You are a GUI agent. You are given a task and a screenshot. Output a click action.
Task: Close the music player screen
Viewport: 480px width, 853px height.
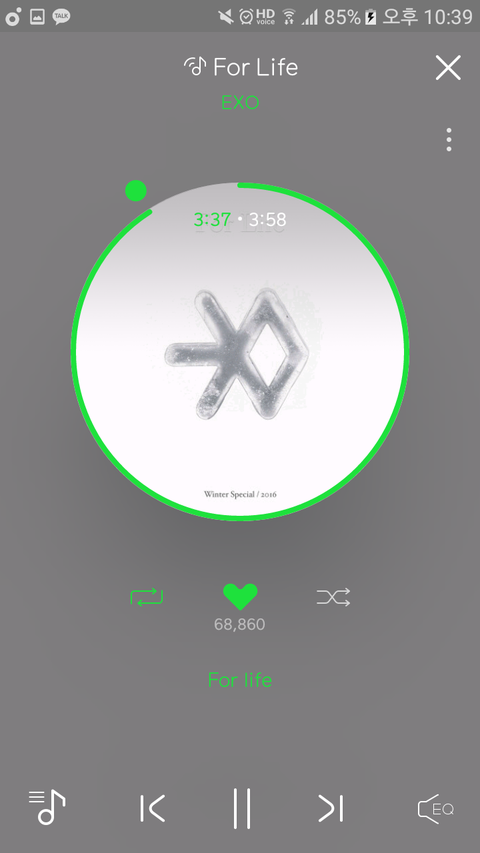(448, 68)
